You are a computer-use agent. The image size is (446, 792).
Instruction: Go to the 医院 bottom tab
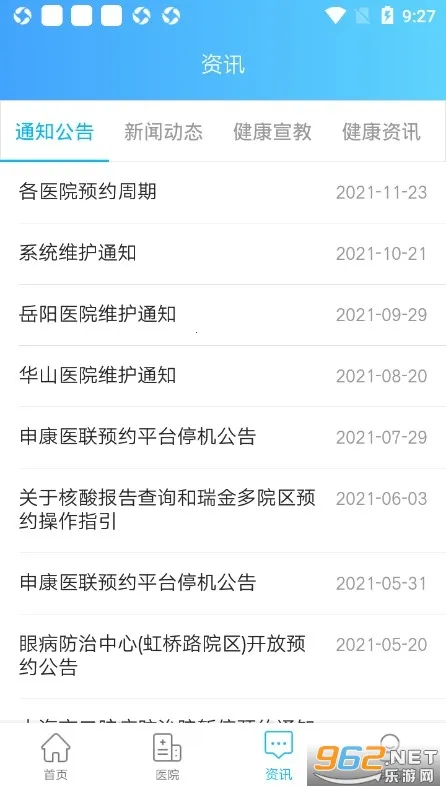[167, 756]
